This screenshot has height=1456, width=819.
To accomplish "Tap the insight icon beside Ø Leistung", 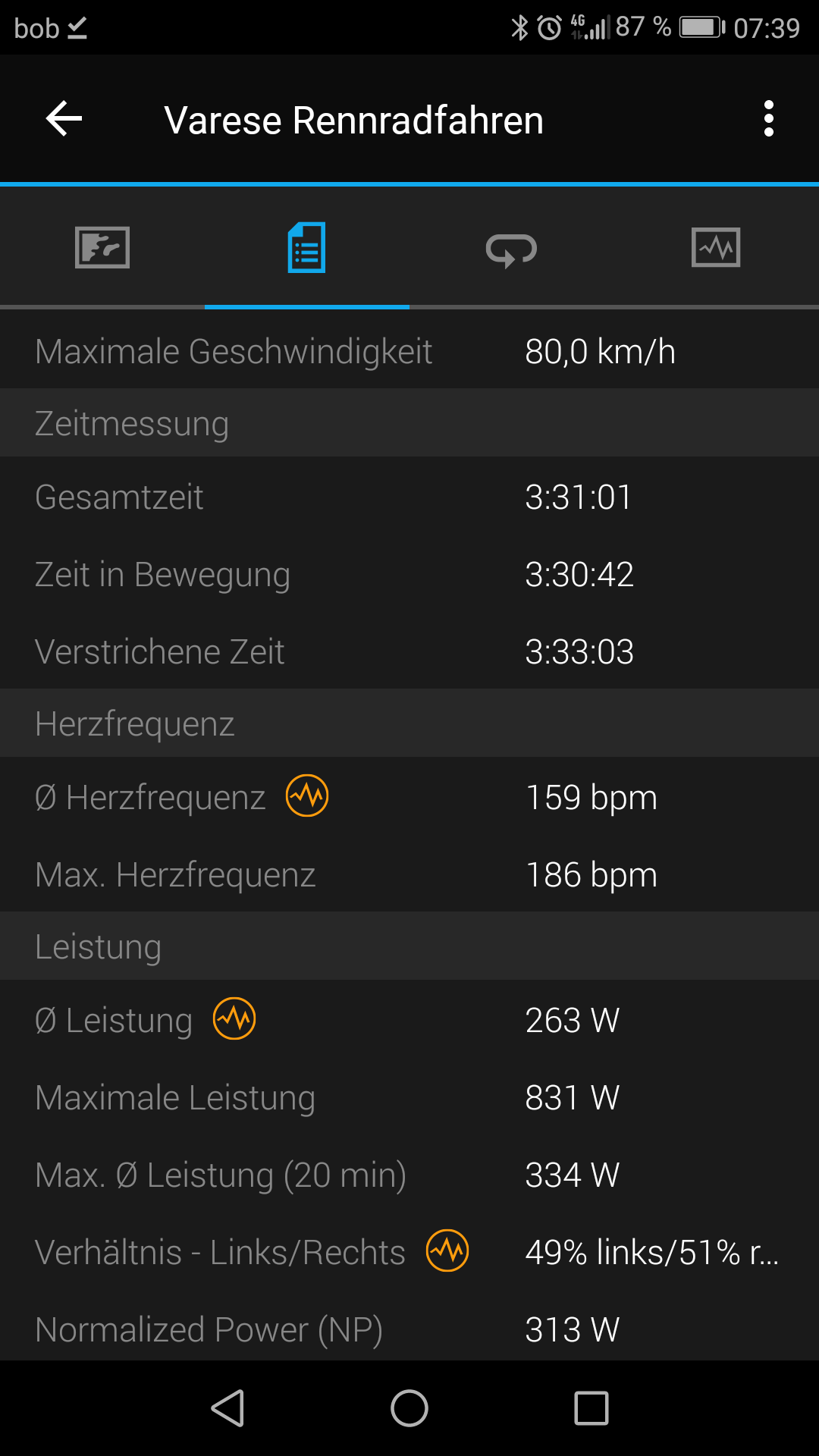I will pyautogui.click(x=234, y=1019).
